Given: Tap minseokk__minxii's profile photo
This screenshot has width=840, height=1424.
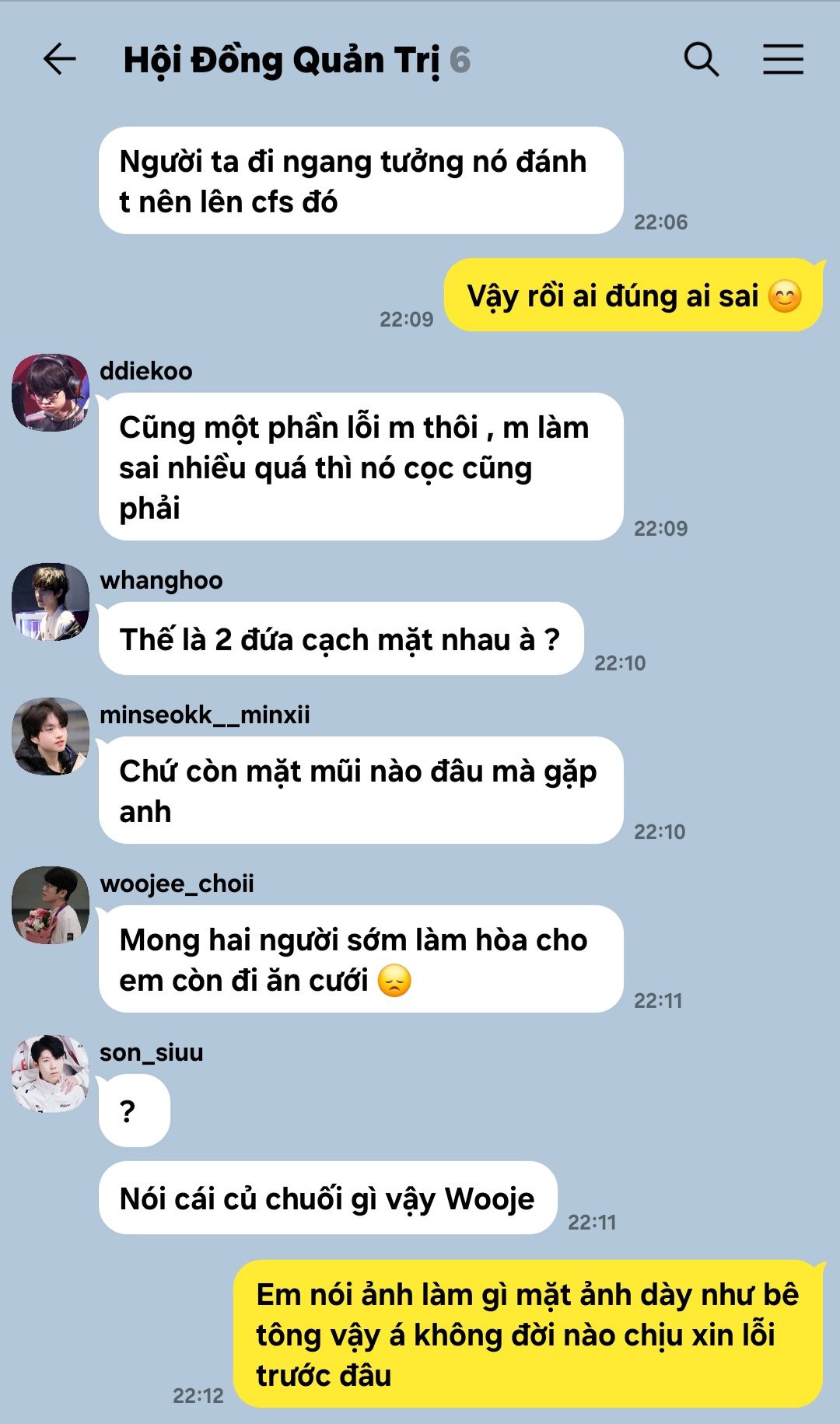Looking at the screenshot, I should (x=51, y=736).
